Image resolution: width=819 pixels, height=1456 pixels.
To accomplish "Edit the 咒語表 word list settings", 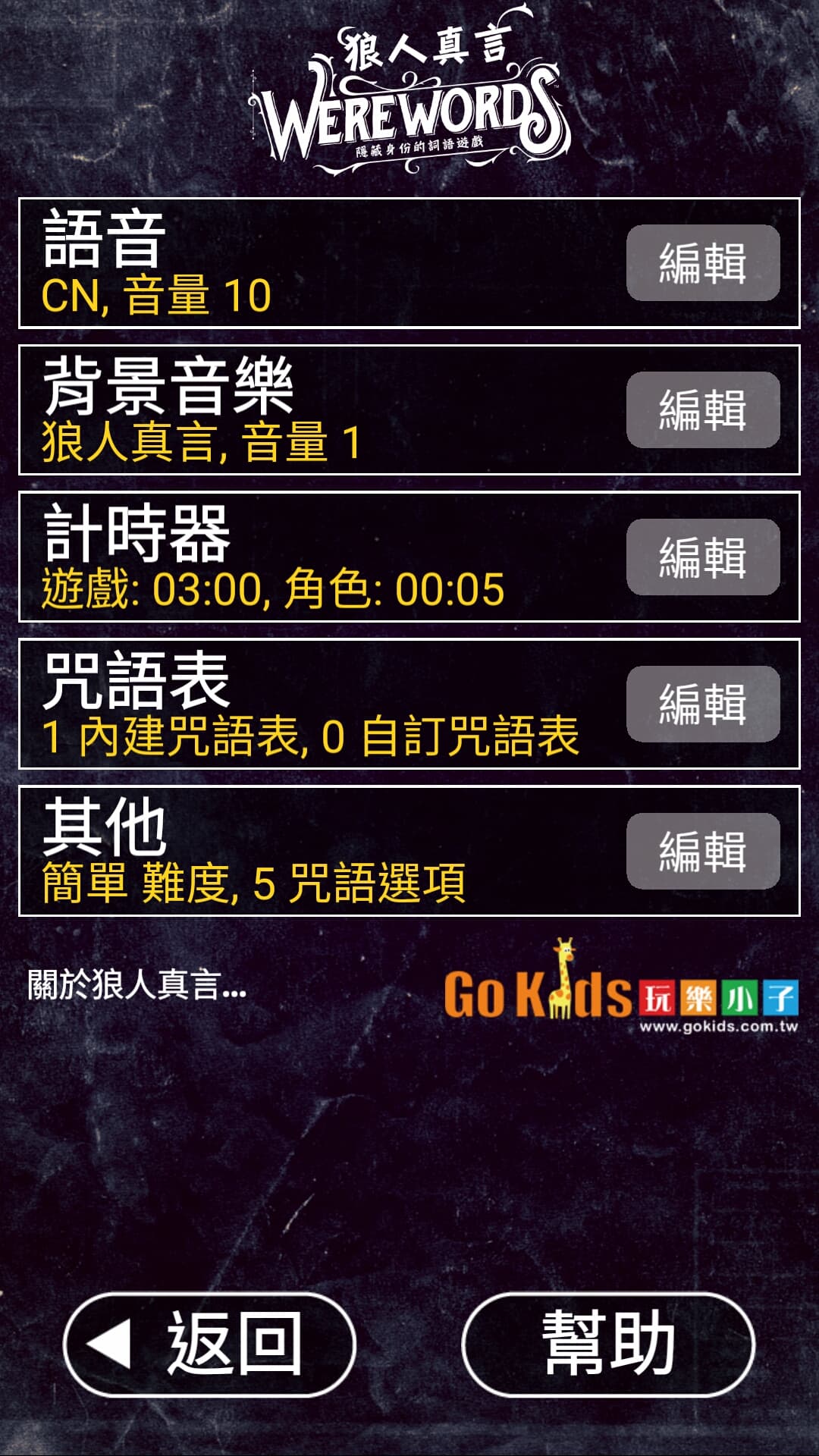I will click(x=703, y=704).
